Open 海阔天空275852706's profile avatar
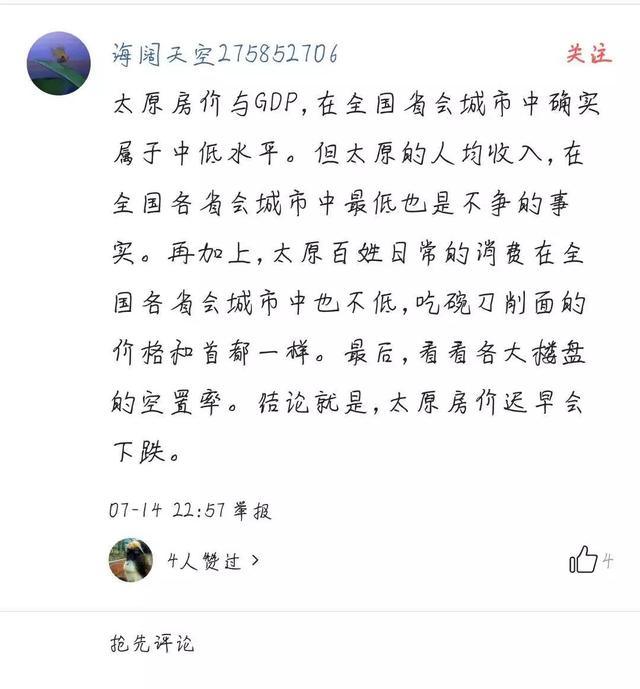Image resolution: width=640 pixels, height=689 pixels. (58, 64)
